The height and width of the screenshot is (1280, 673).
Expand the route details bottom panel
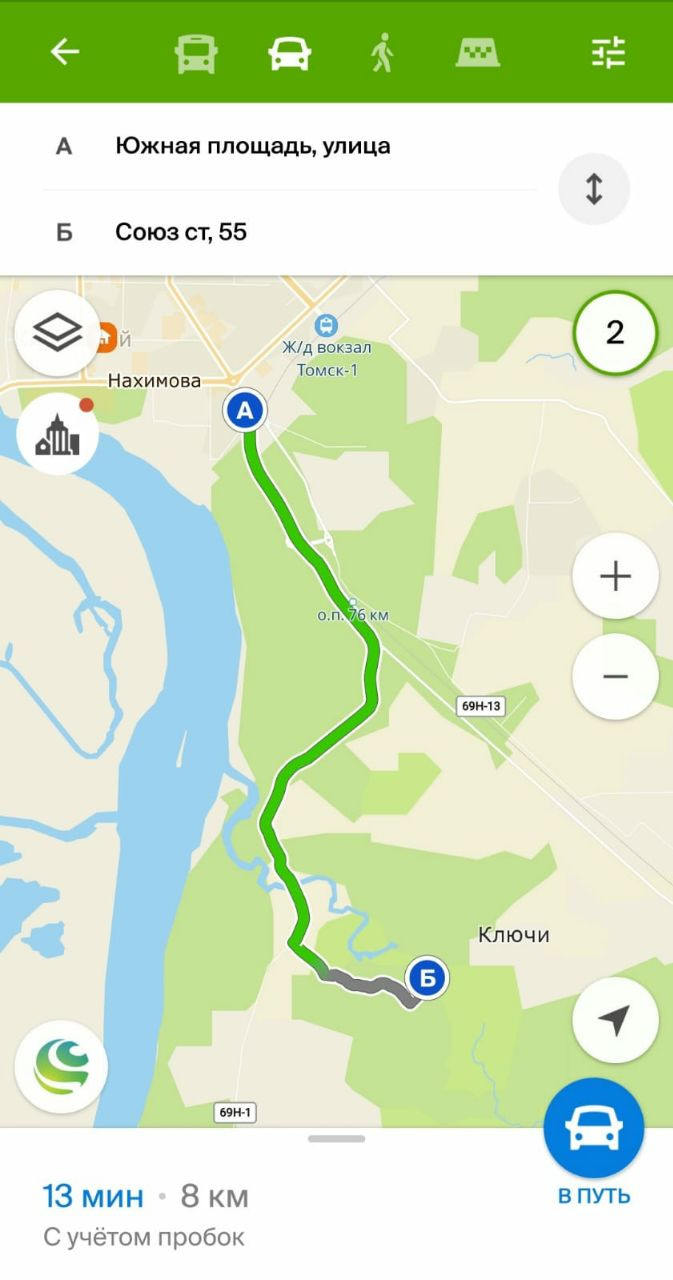tap(336, 1139)
